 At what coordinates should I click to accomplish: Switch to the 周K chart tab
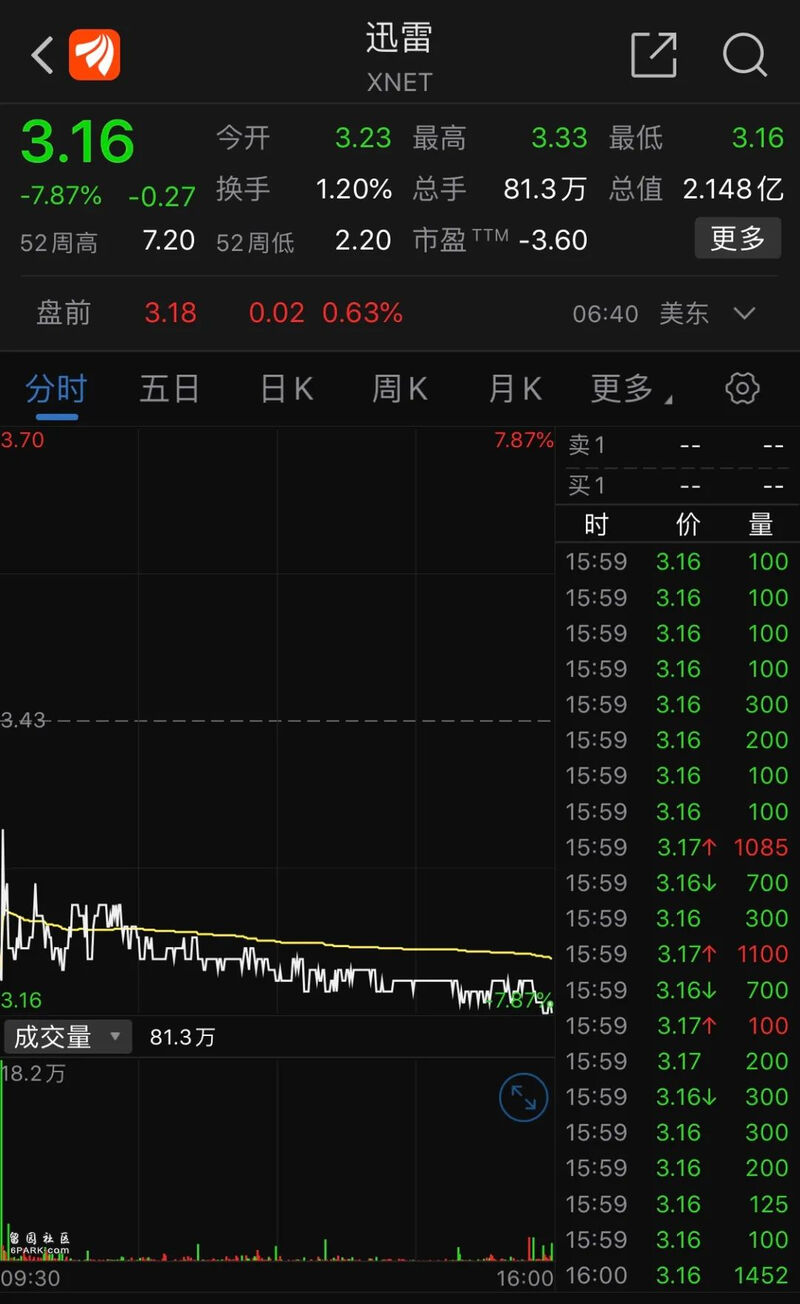click(399, 389)
